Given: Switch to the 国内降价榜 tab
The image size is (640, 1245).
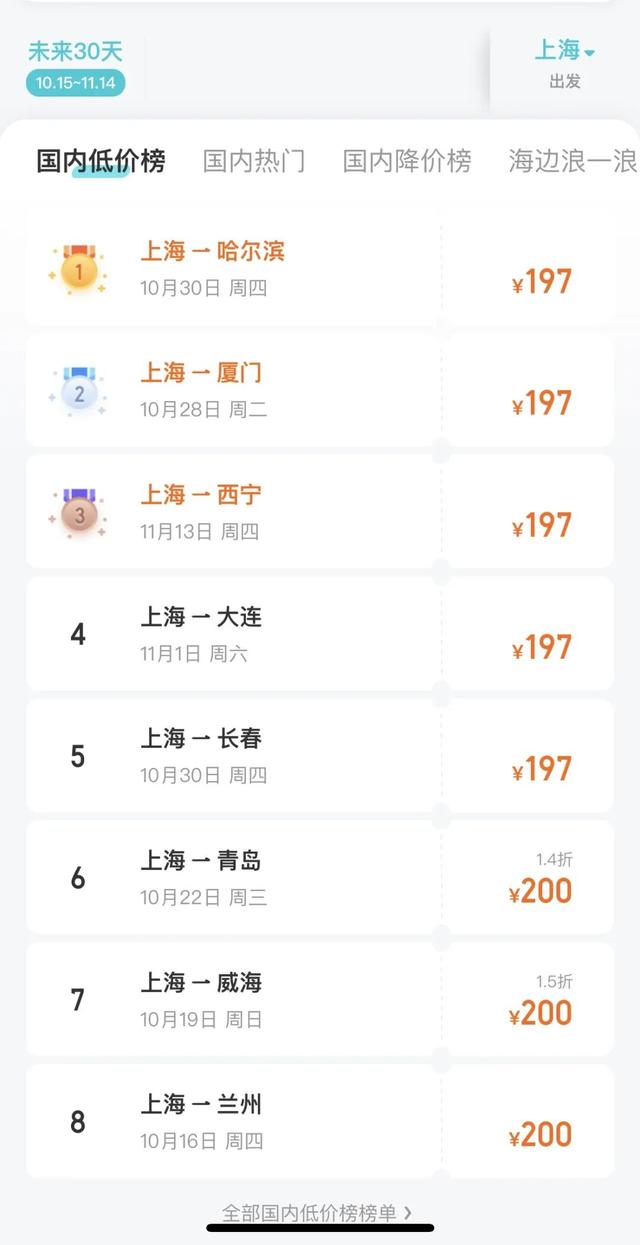Looking at the screenshot, I should [407, 161].
